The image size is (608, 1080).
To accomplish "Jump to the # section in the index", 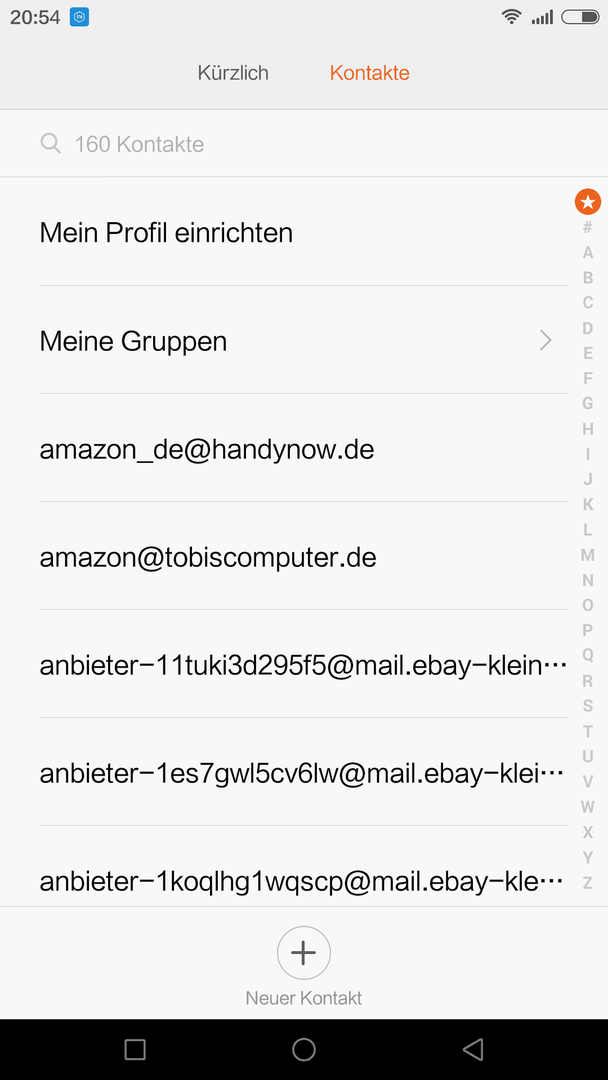I will [587, 227].
